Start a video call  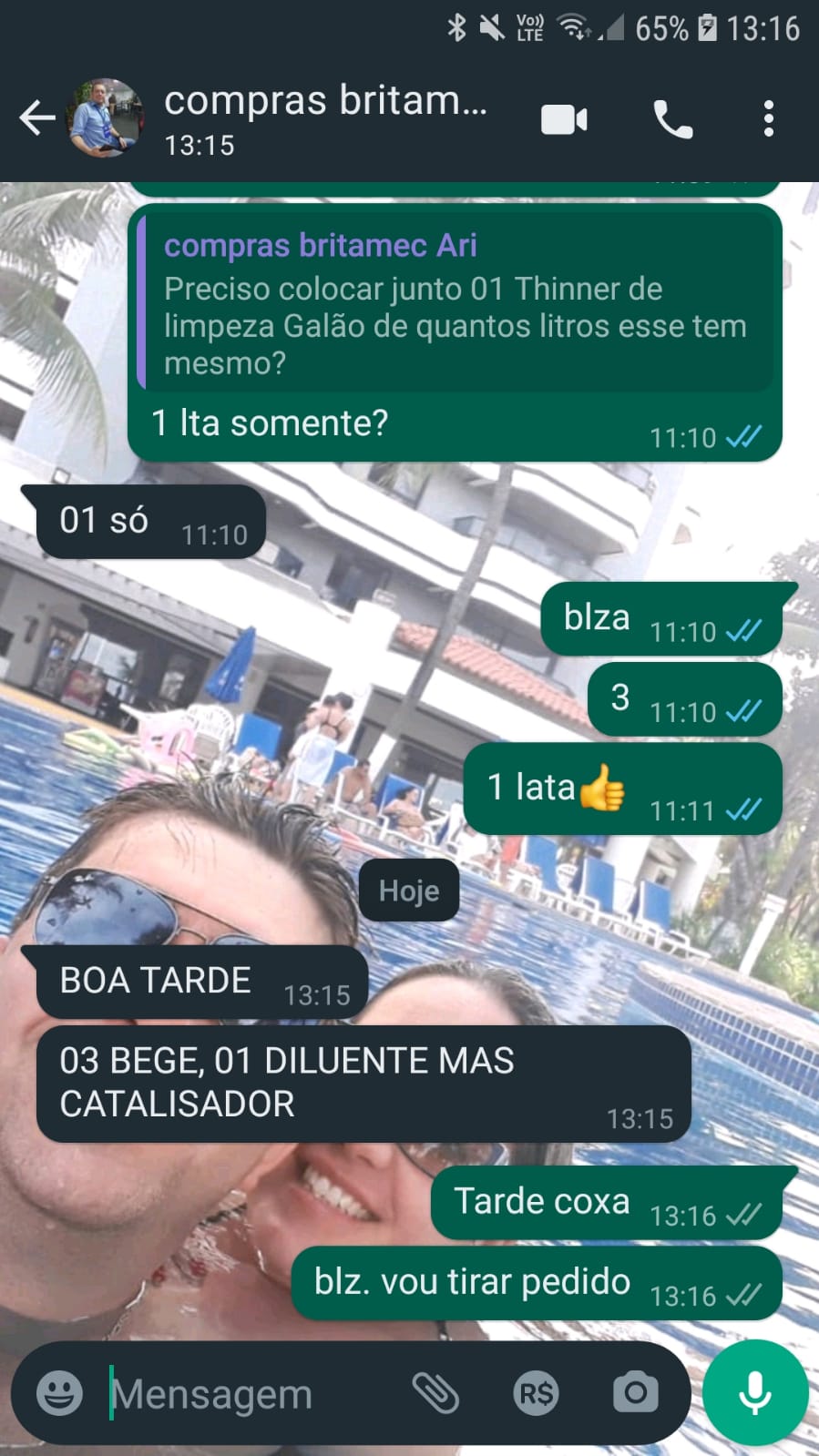564,119
